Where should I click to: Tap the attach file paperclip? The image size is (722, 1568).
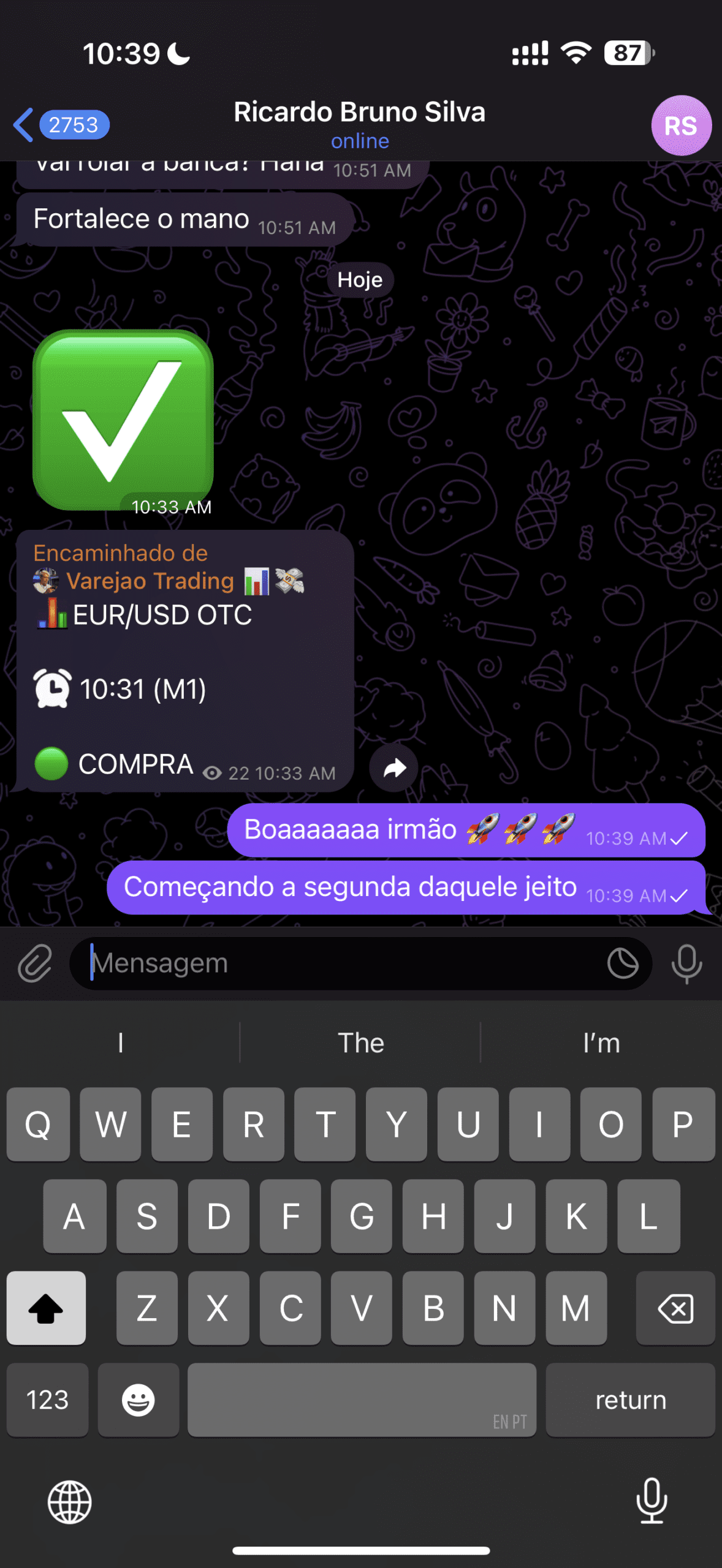(35, 963)
